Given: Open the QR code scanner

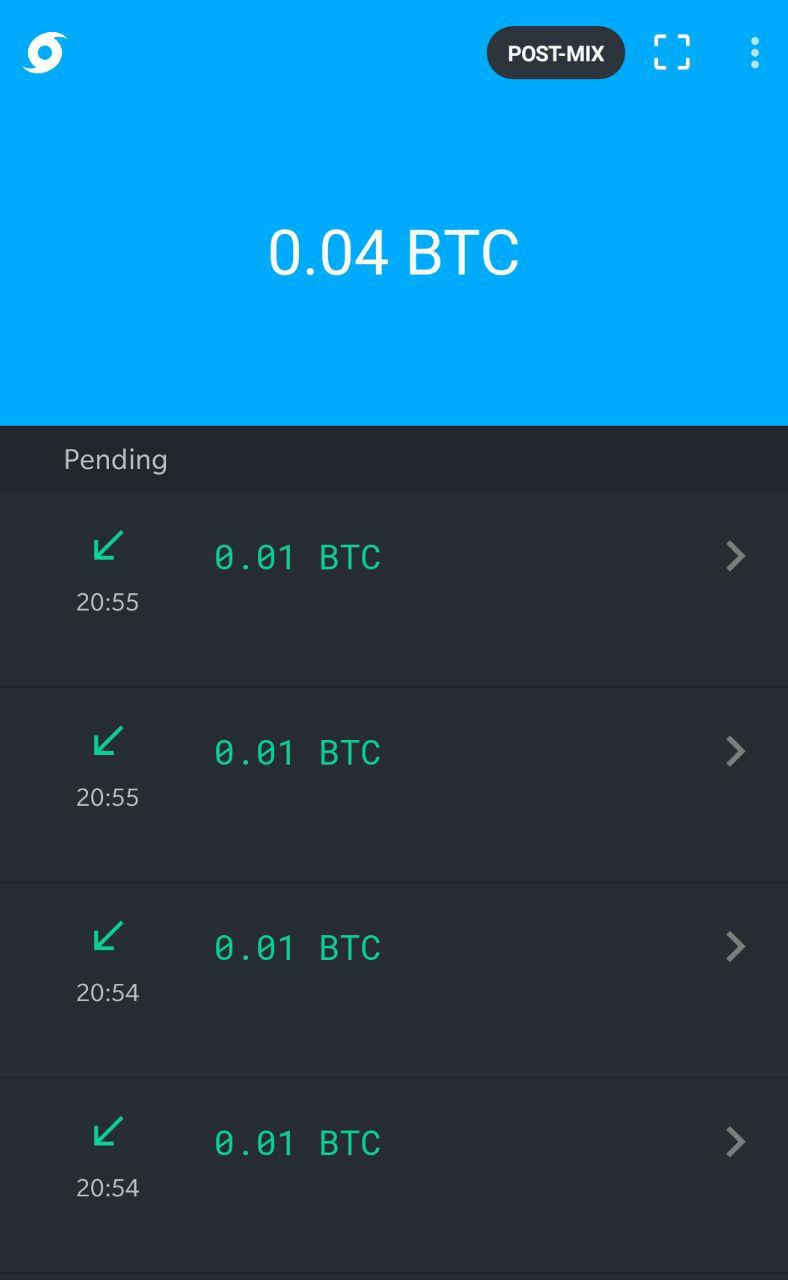Looking at the screenshot, I should pos(672,53).
